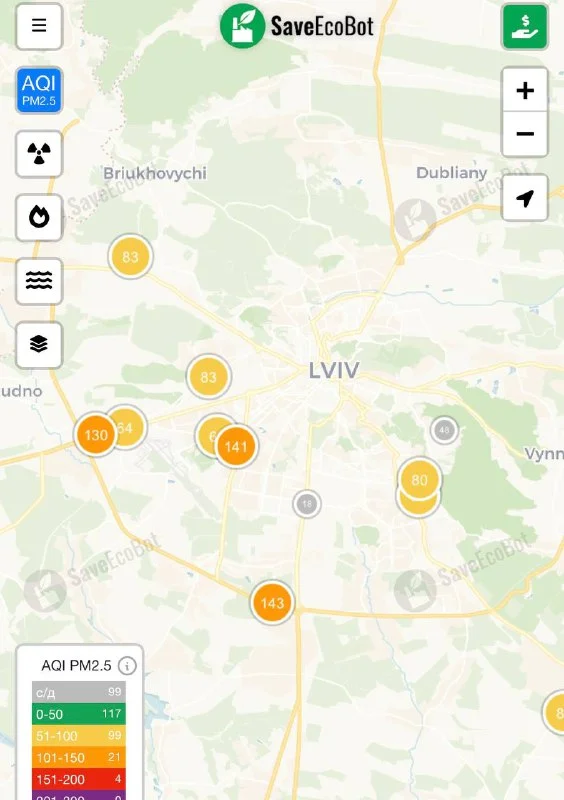Open the AQI PM2.5 legend info icon
564x800 pixels.
(x=127, y=666)
